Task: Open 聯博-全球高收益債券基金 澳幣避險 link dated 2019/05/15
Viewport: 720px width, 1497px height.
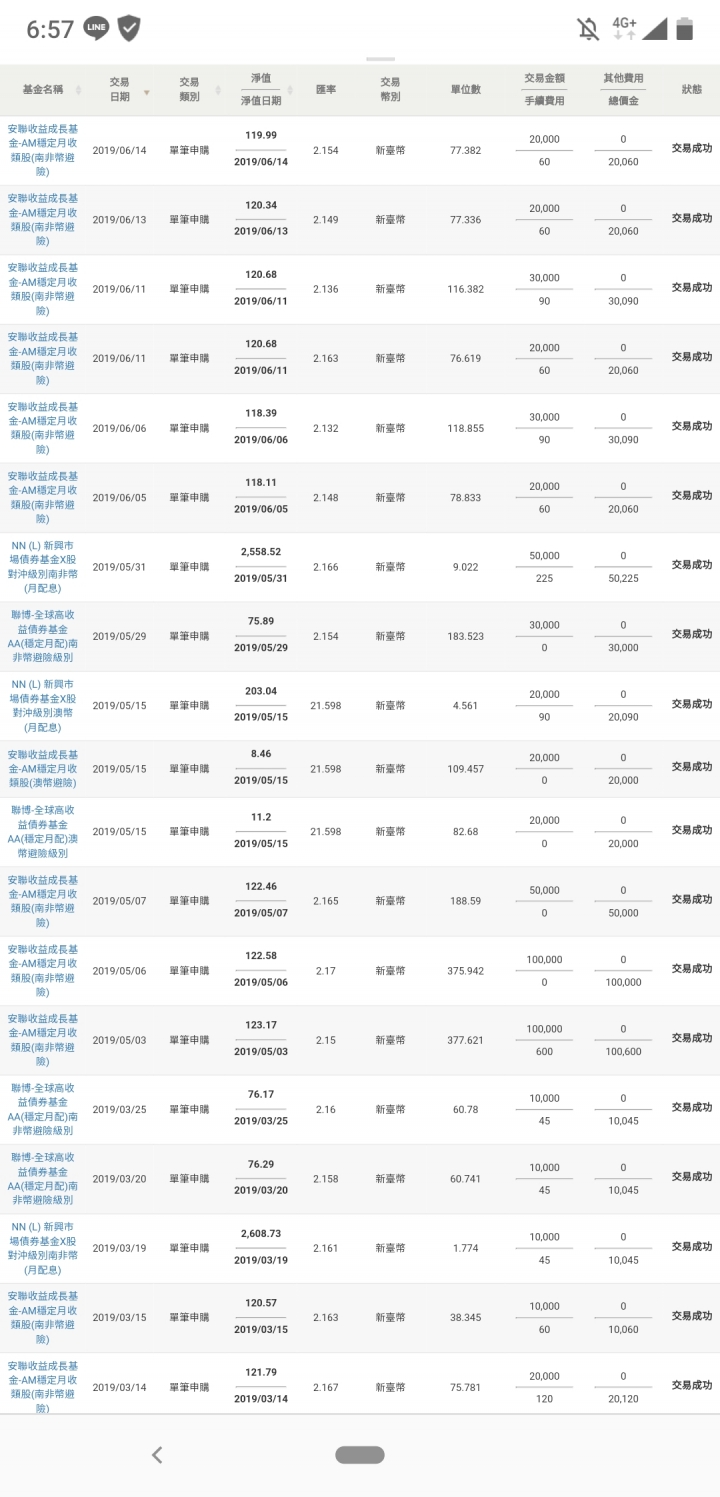Action: 43,831
